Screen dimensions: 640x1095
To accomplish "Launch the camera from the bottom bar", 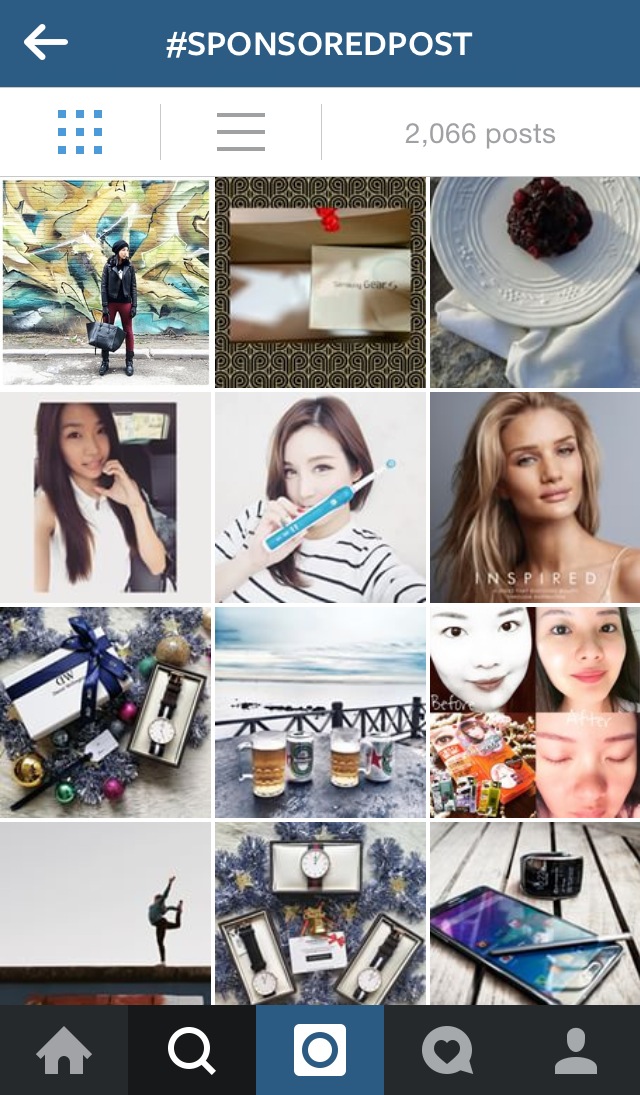I will pyautogui.click(x=320, y=1050).
